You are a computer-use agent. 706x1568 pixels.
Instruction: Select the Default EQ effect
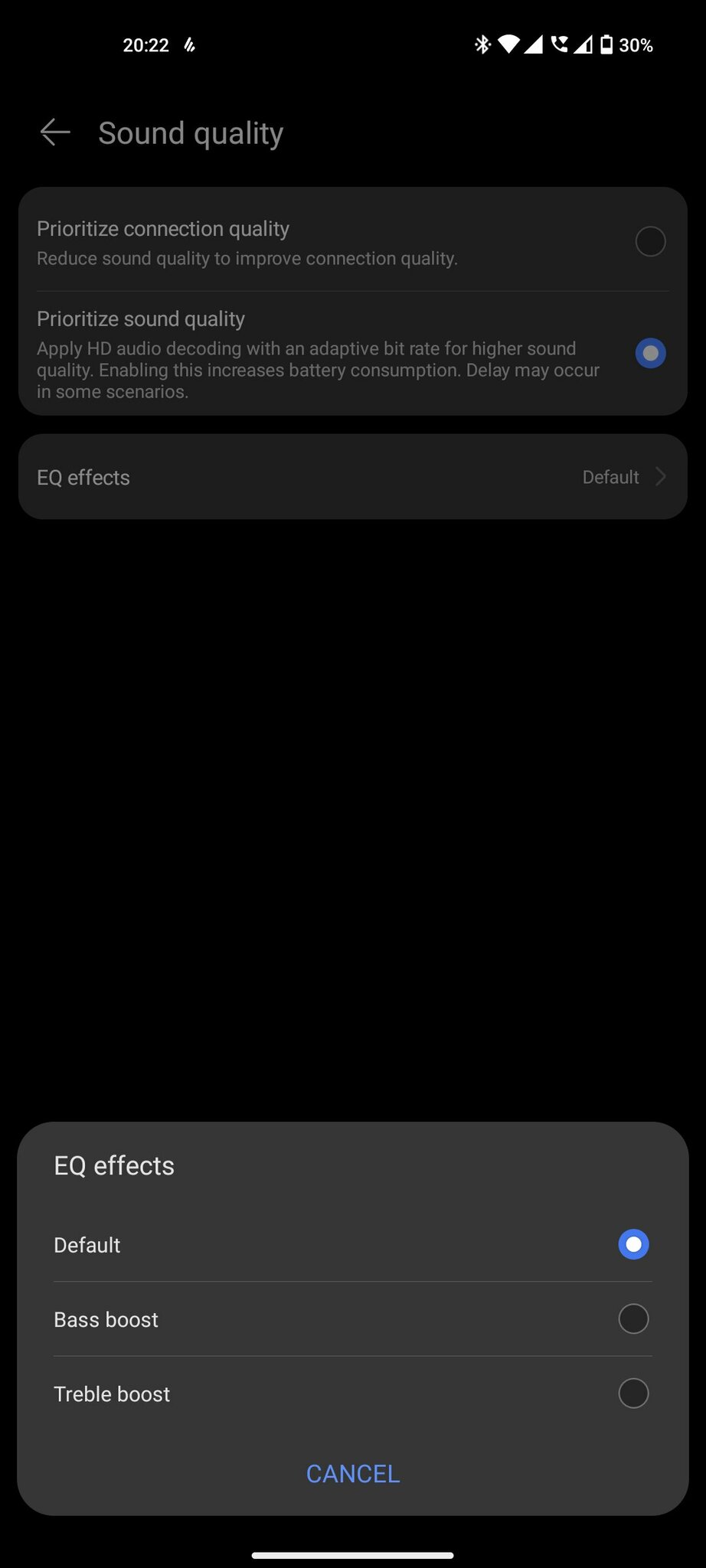pyautogui.click(x=352, y=1245)
